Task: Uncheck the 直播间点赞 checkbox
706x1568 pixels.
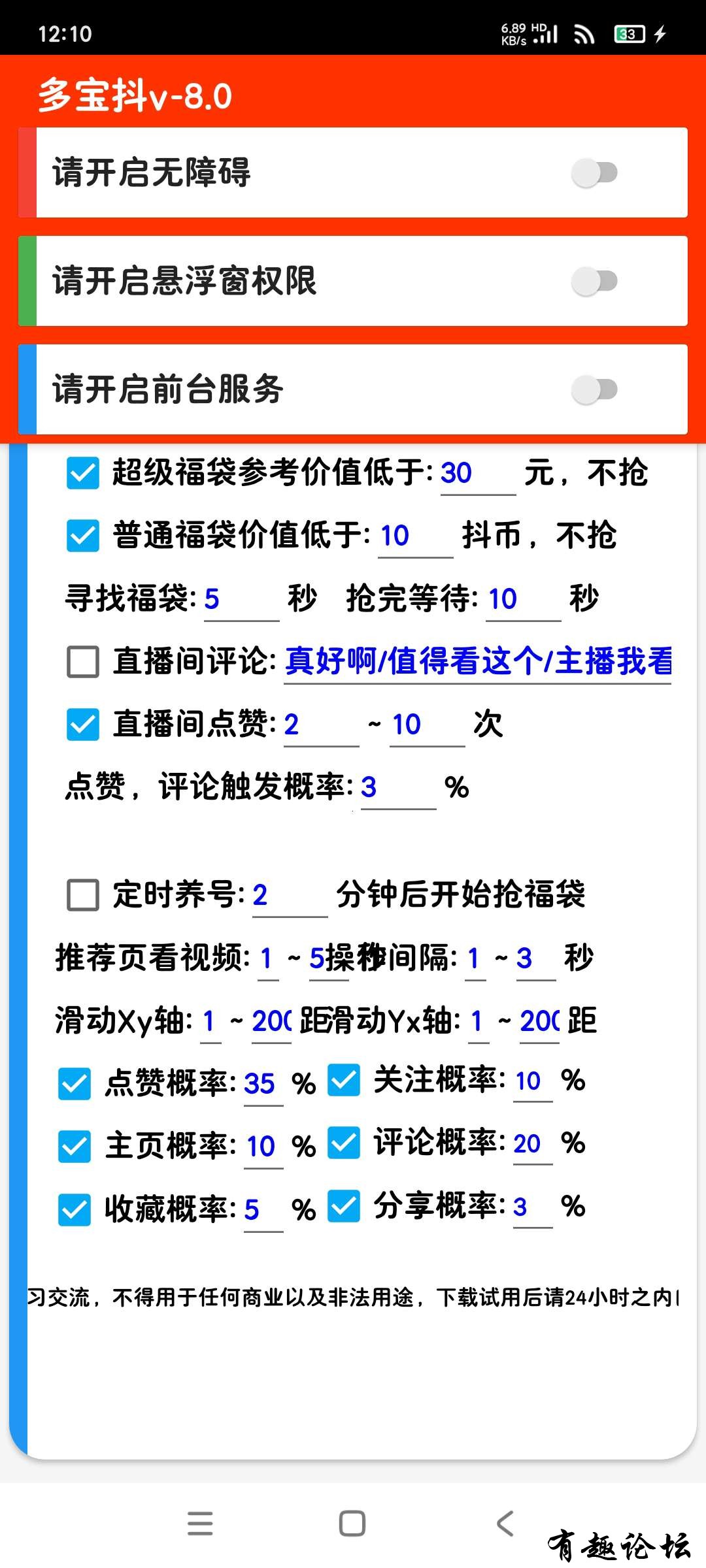Action: click(83, 725)
